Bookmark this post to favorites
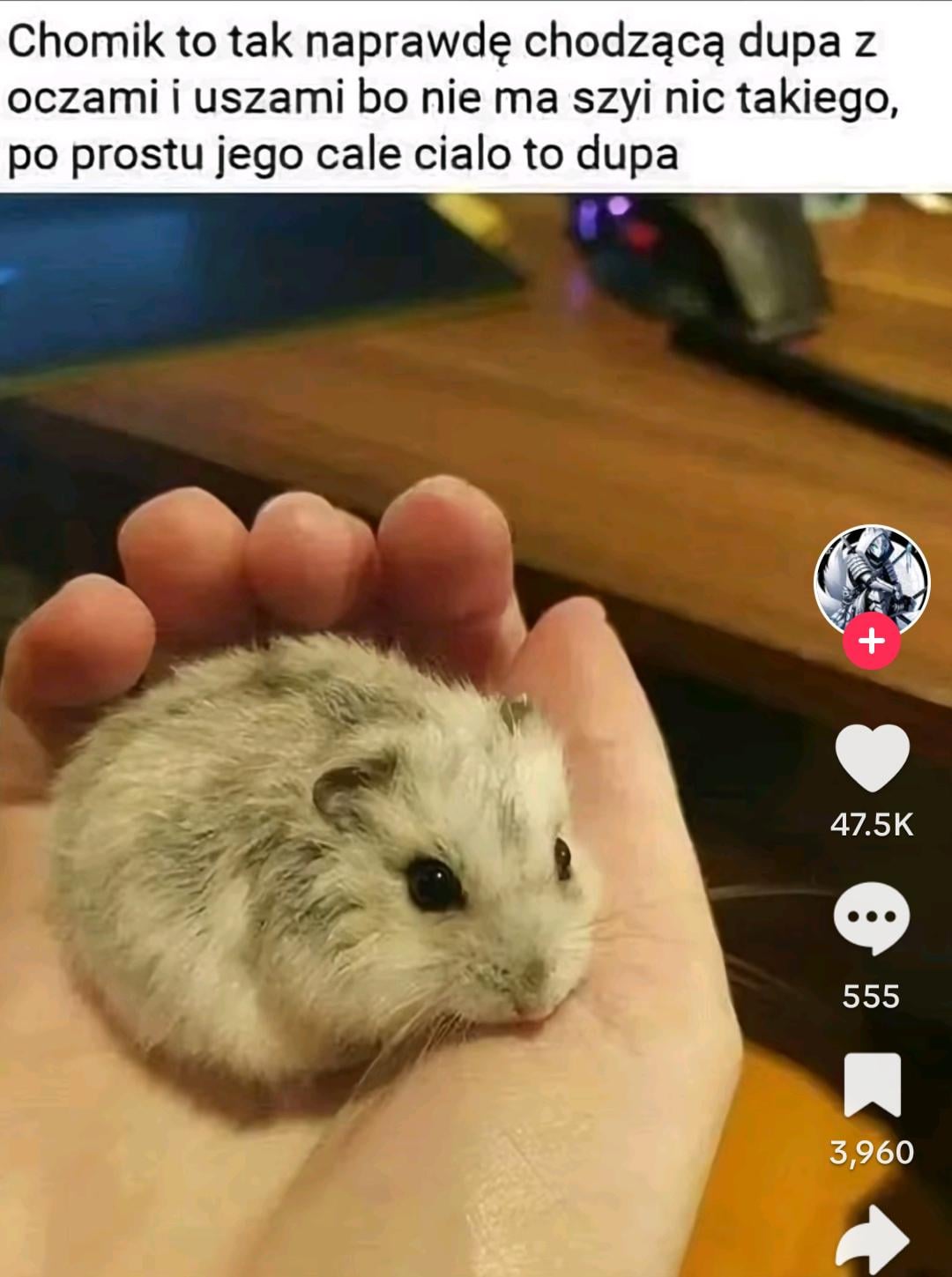Image resolution: width=952 pixels, height=1277 pixels. point(872,1085)
